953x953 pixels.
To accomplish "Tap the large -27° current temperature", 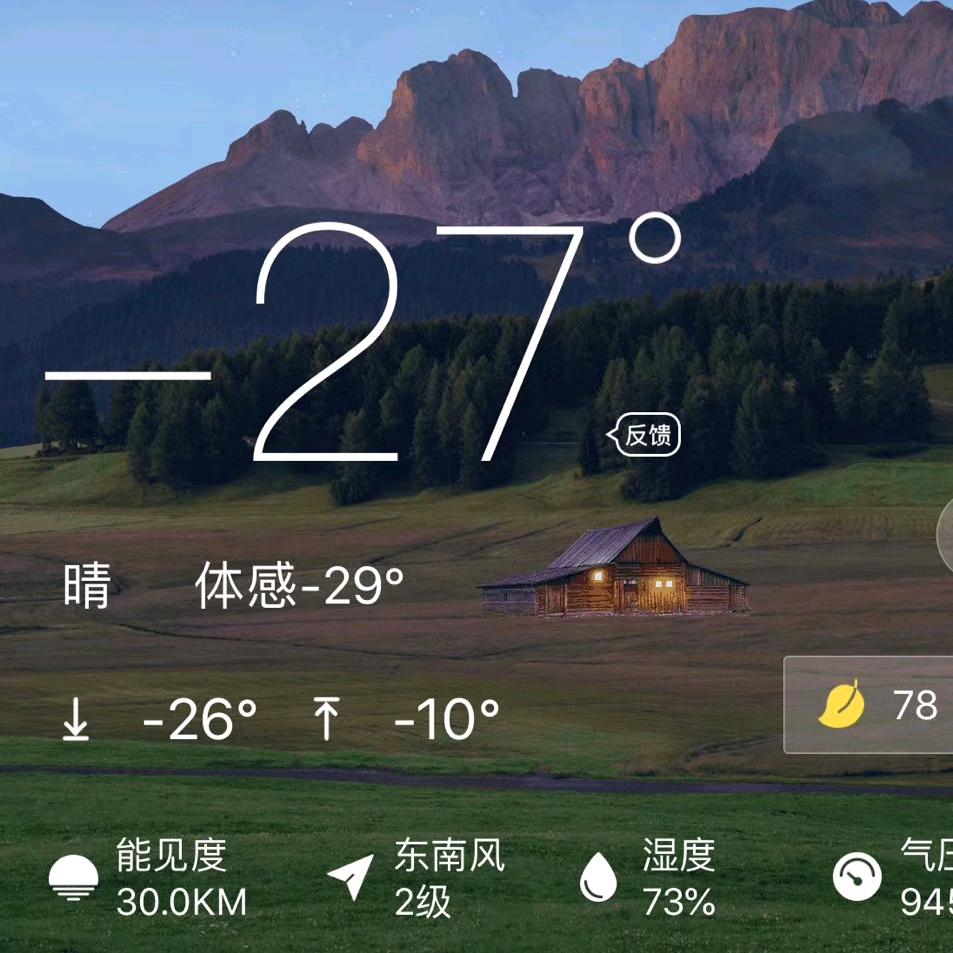I will point(360,345).
